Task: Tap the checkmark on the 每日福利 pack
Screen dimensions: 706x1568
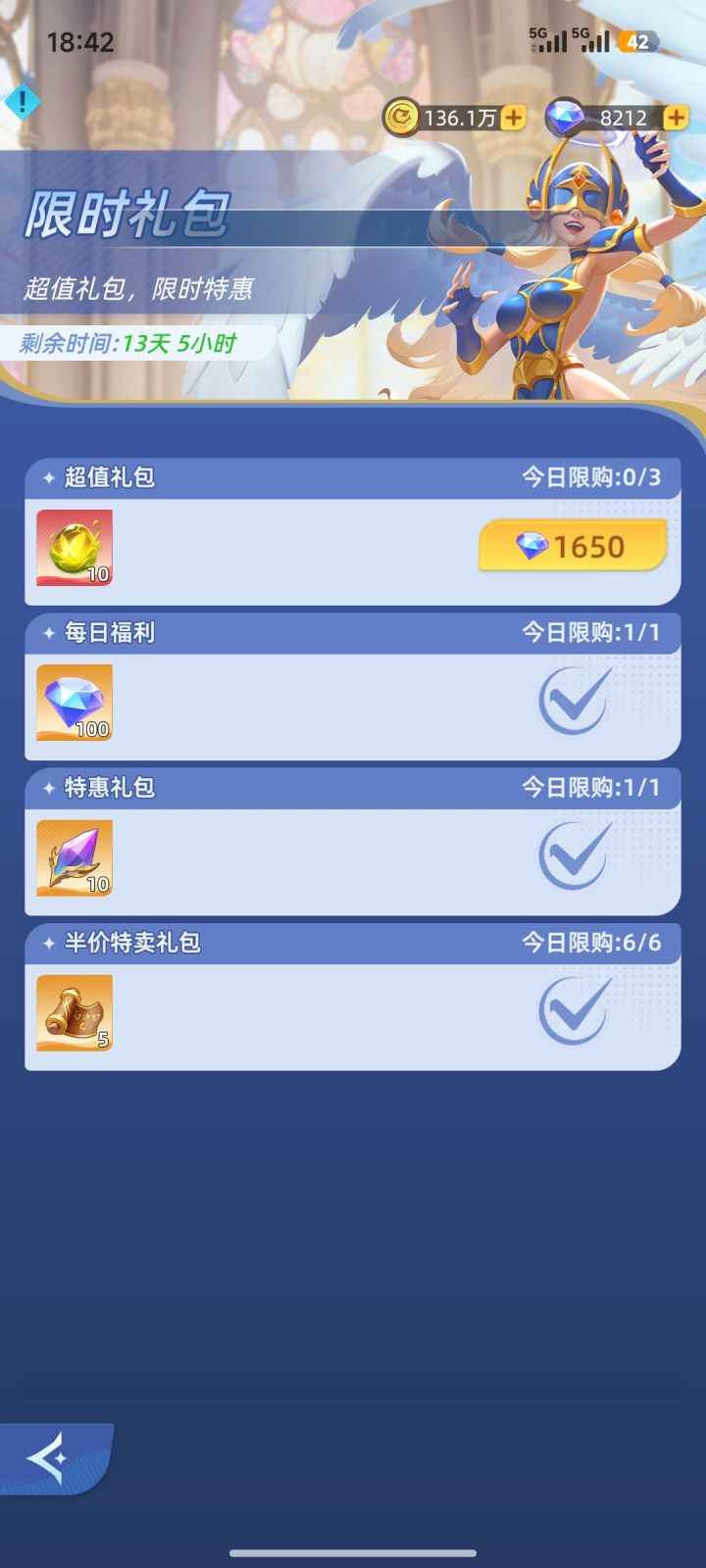Action: (x=572, y=698)
